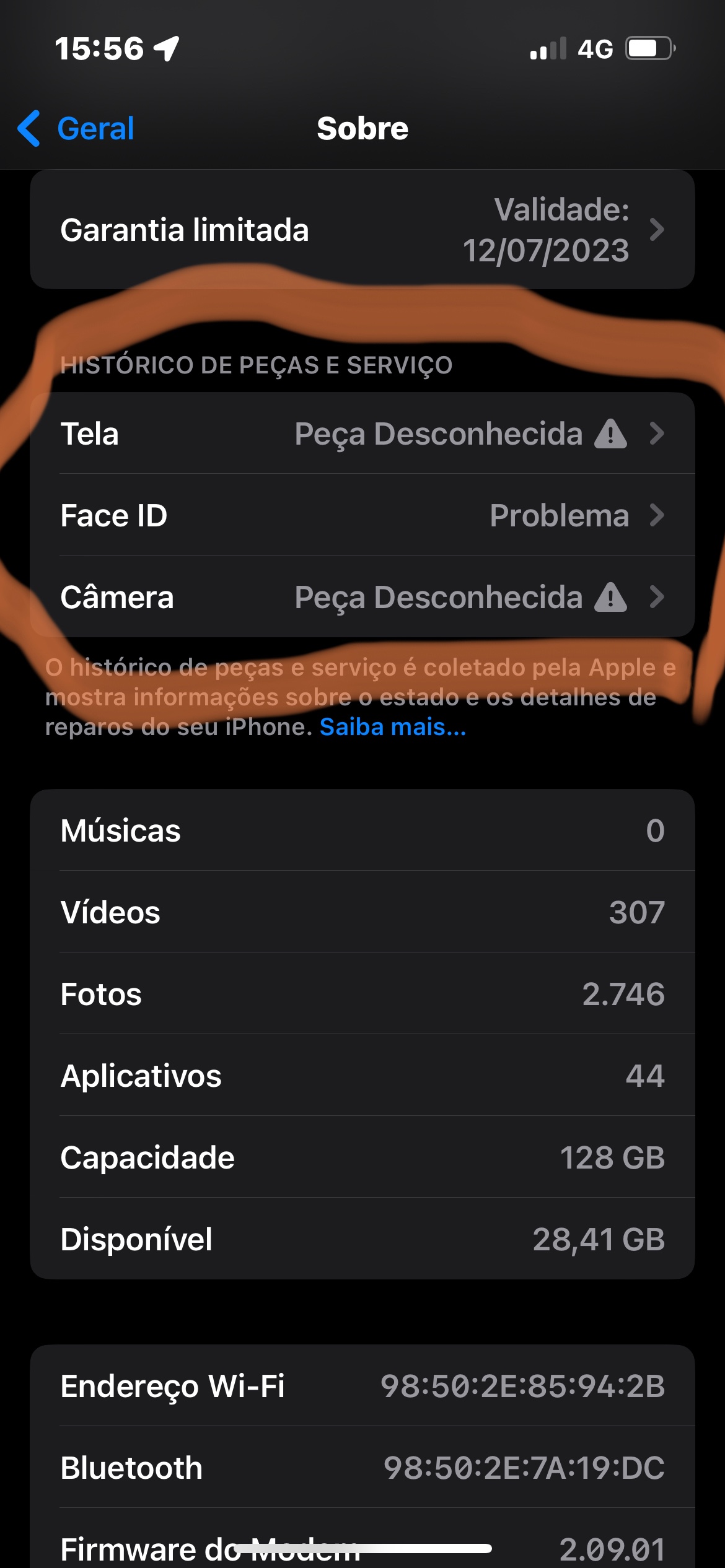View the Face ID problem details
725x1568 pixels.
pos(362,515)
